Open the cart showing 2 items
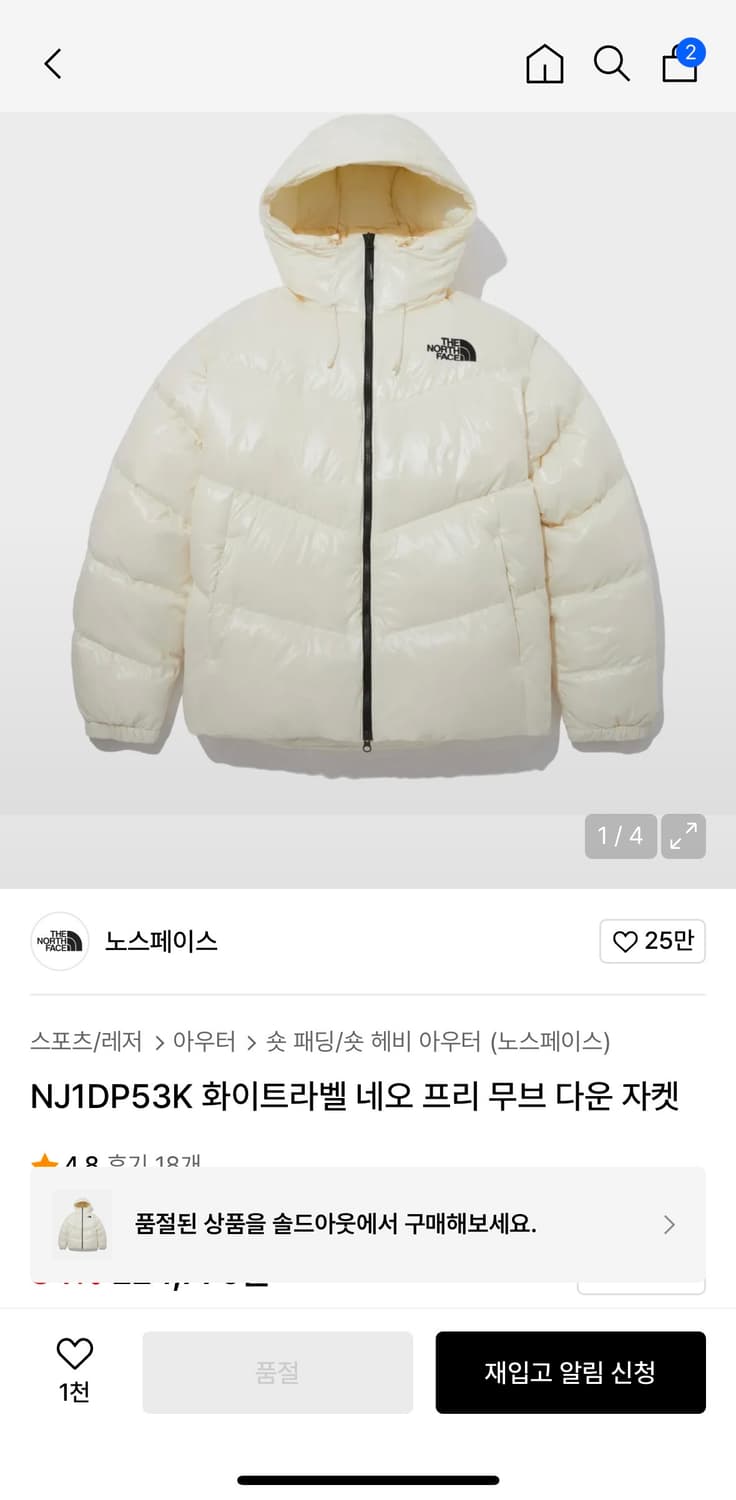736x1500 pixels. click(x=679, y=66)
